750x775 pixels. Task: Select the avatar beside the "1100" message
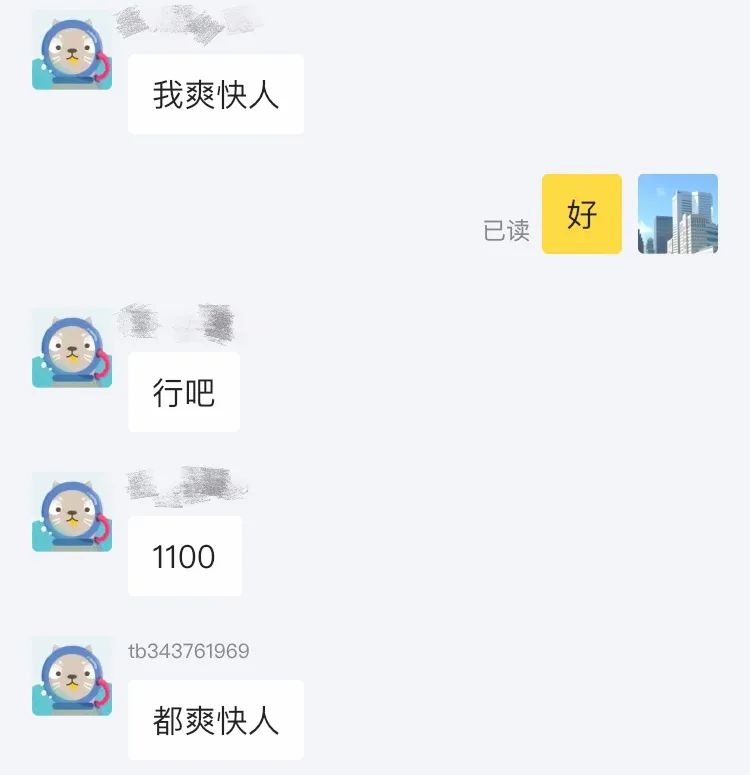point(71,512)
